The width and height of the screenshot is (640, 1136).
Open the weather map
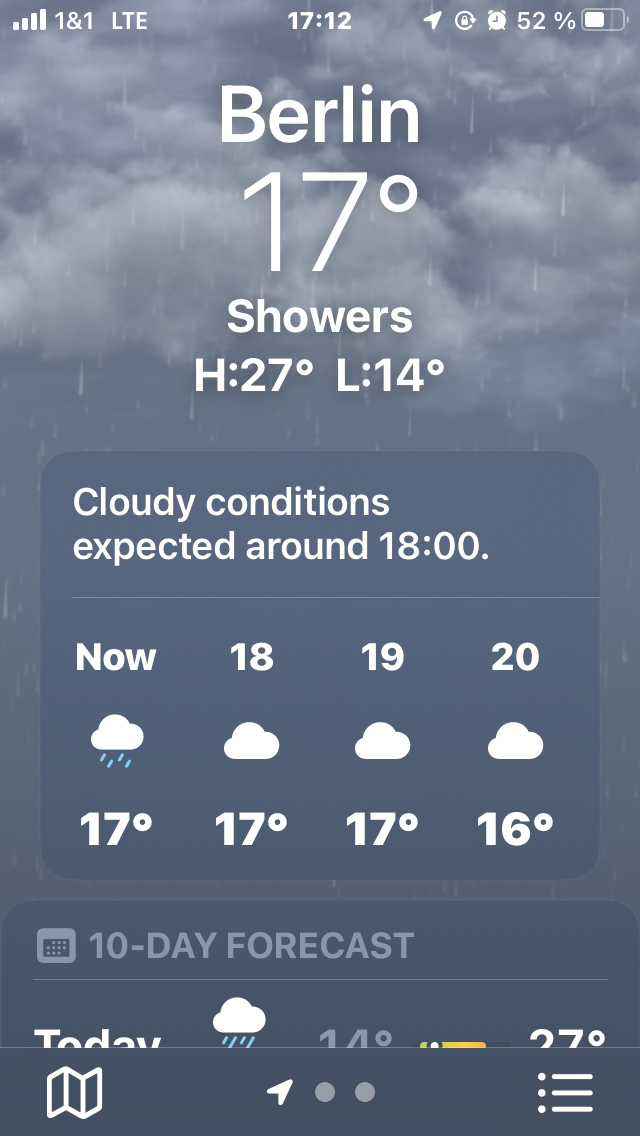[74, 1092]
